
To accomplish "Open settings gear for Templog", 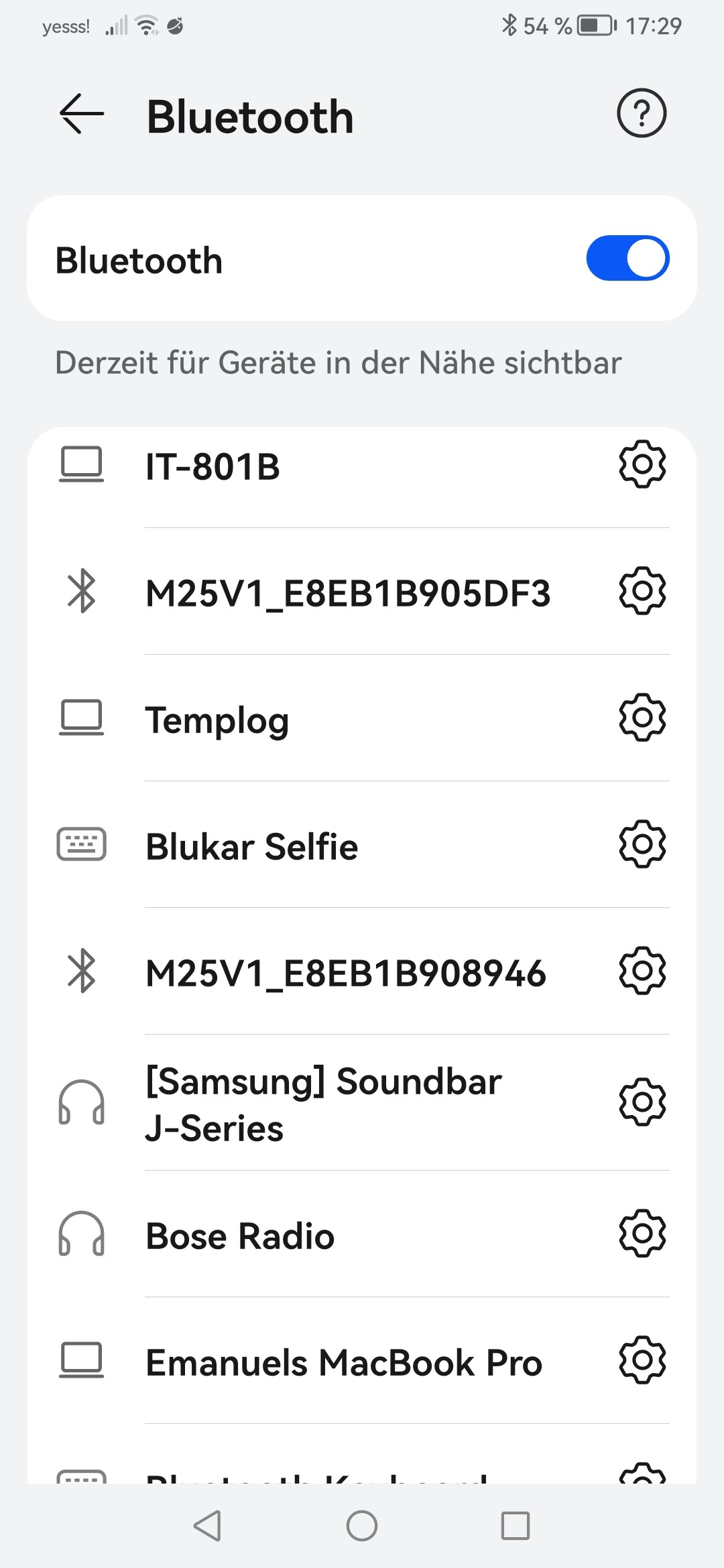I will pos(642,717).
